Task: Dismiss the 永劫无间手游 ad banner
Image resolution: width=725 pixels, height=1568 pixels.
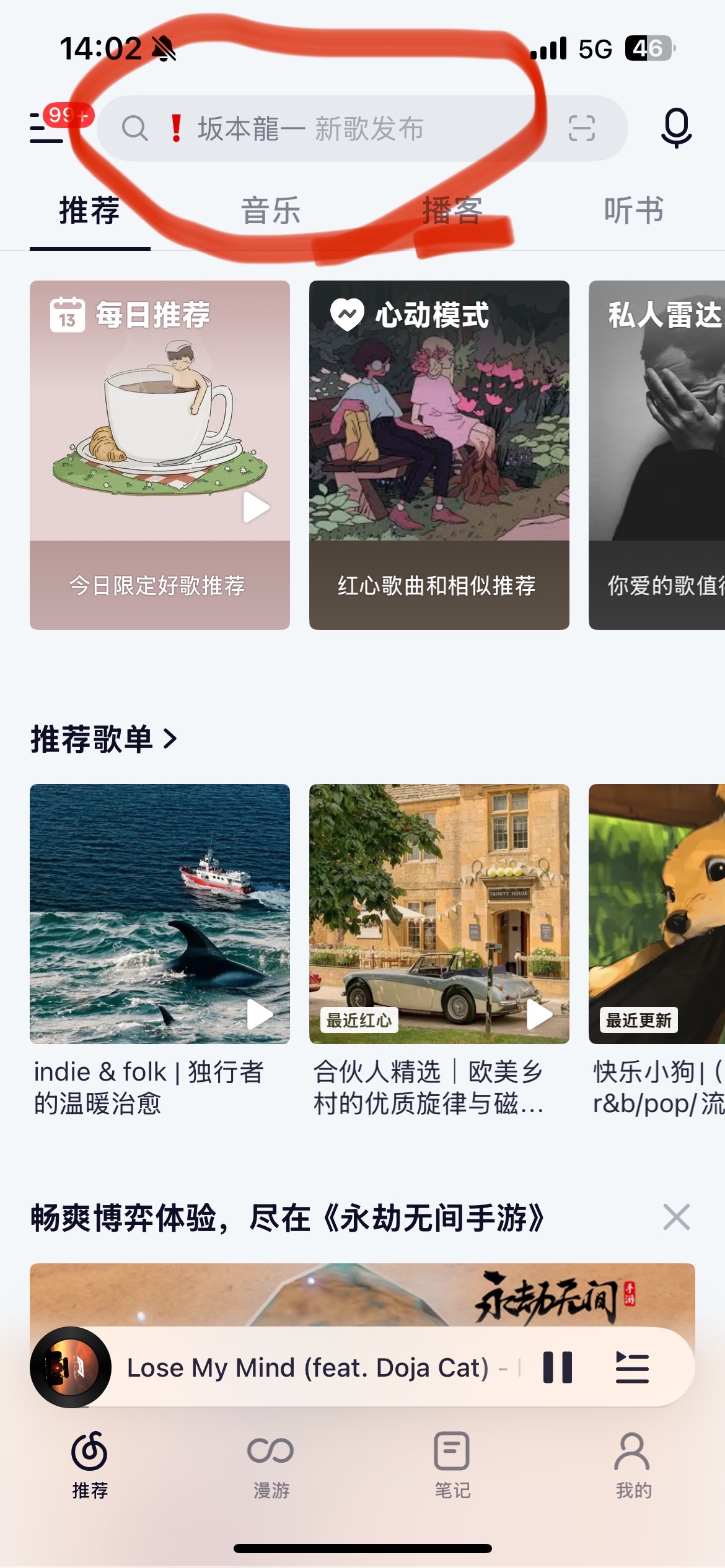Action: (x=676, y=1217)
